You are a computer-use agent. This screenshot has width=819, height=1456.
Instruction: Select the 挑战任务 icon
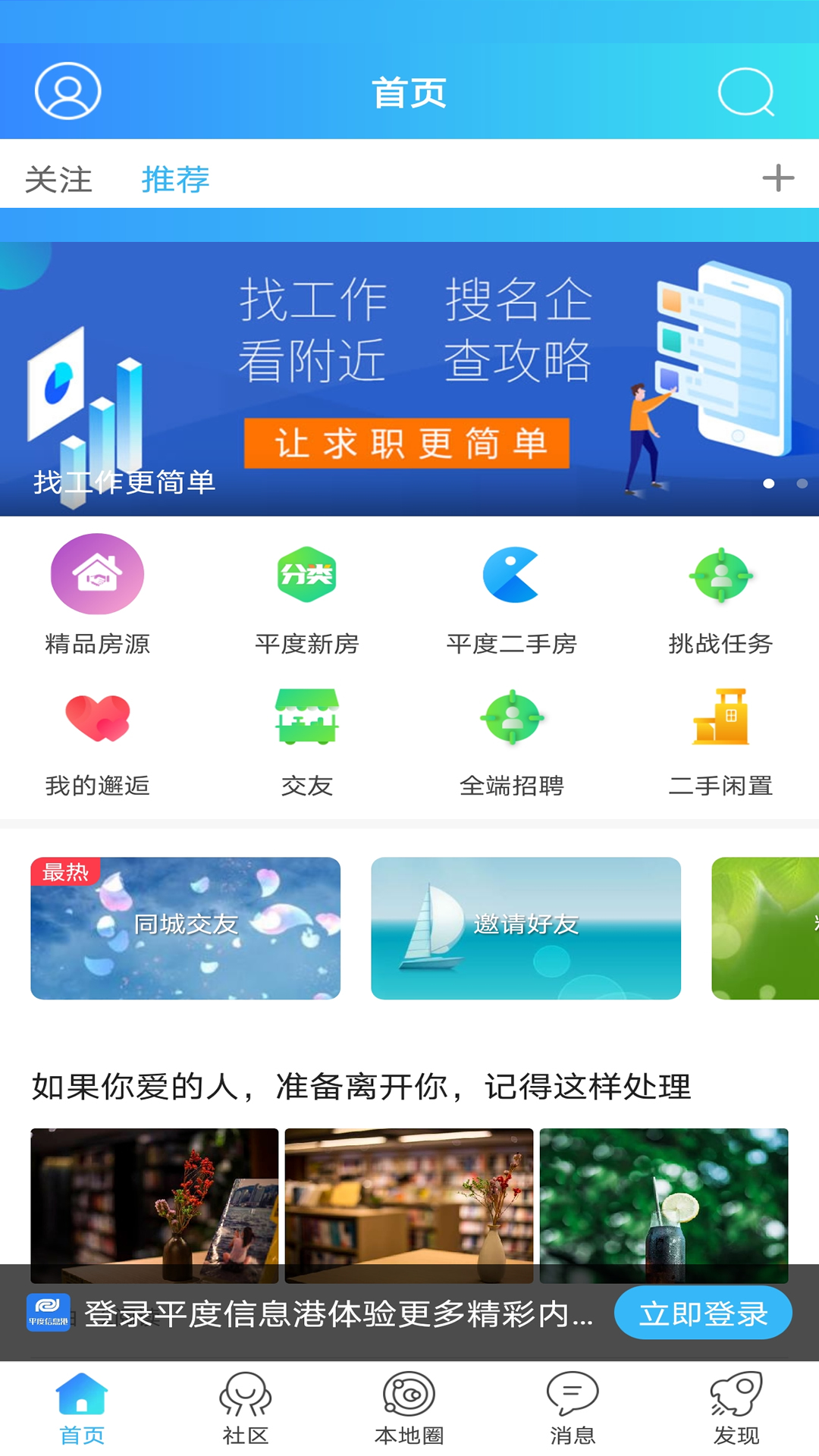[721, 574]
